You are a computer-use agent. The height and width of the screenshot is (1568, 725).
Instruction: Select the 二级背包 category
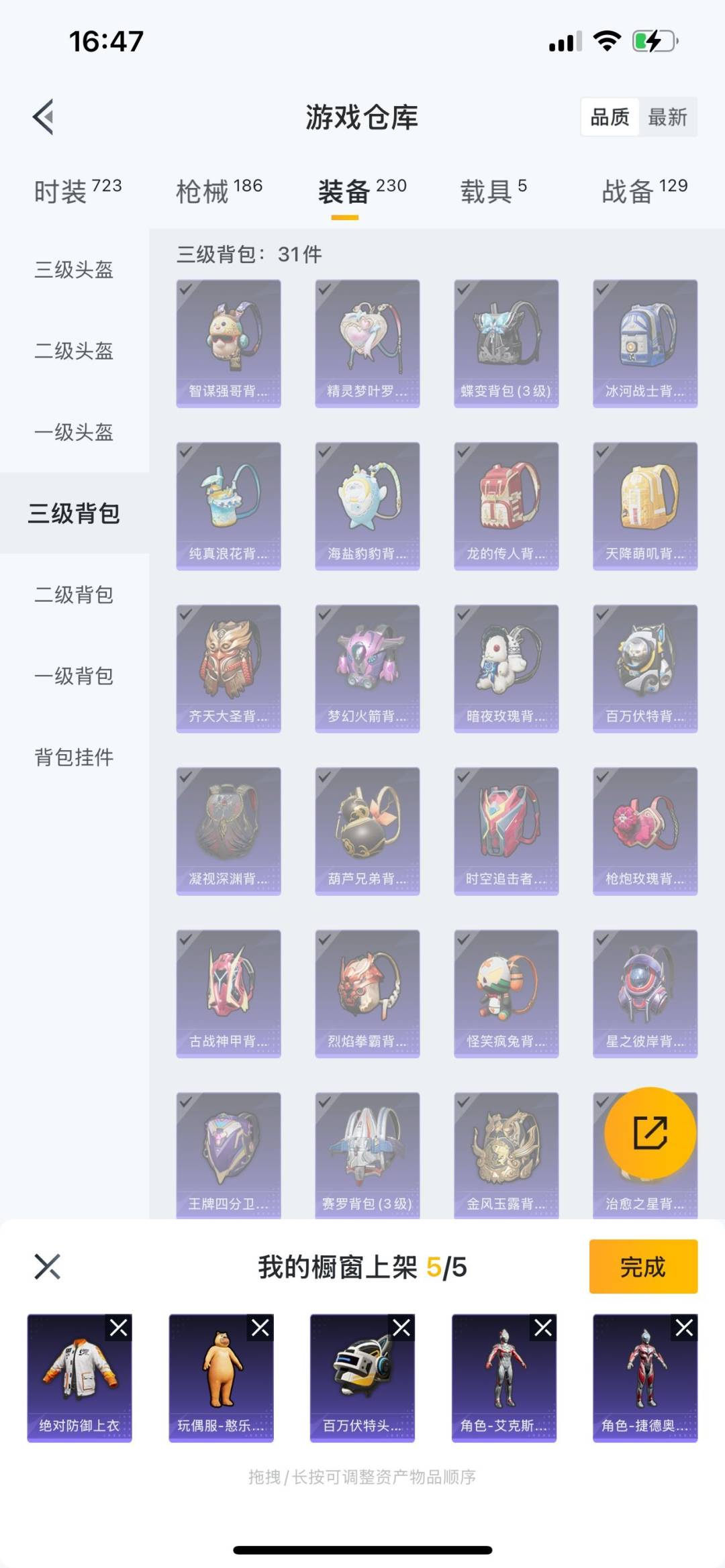[74, 594]
